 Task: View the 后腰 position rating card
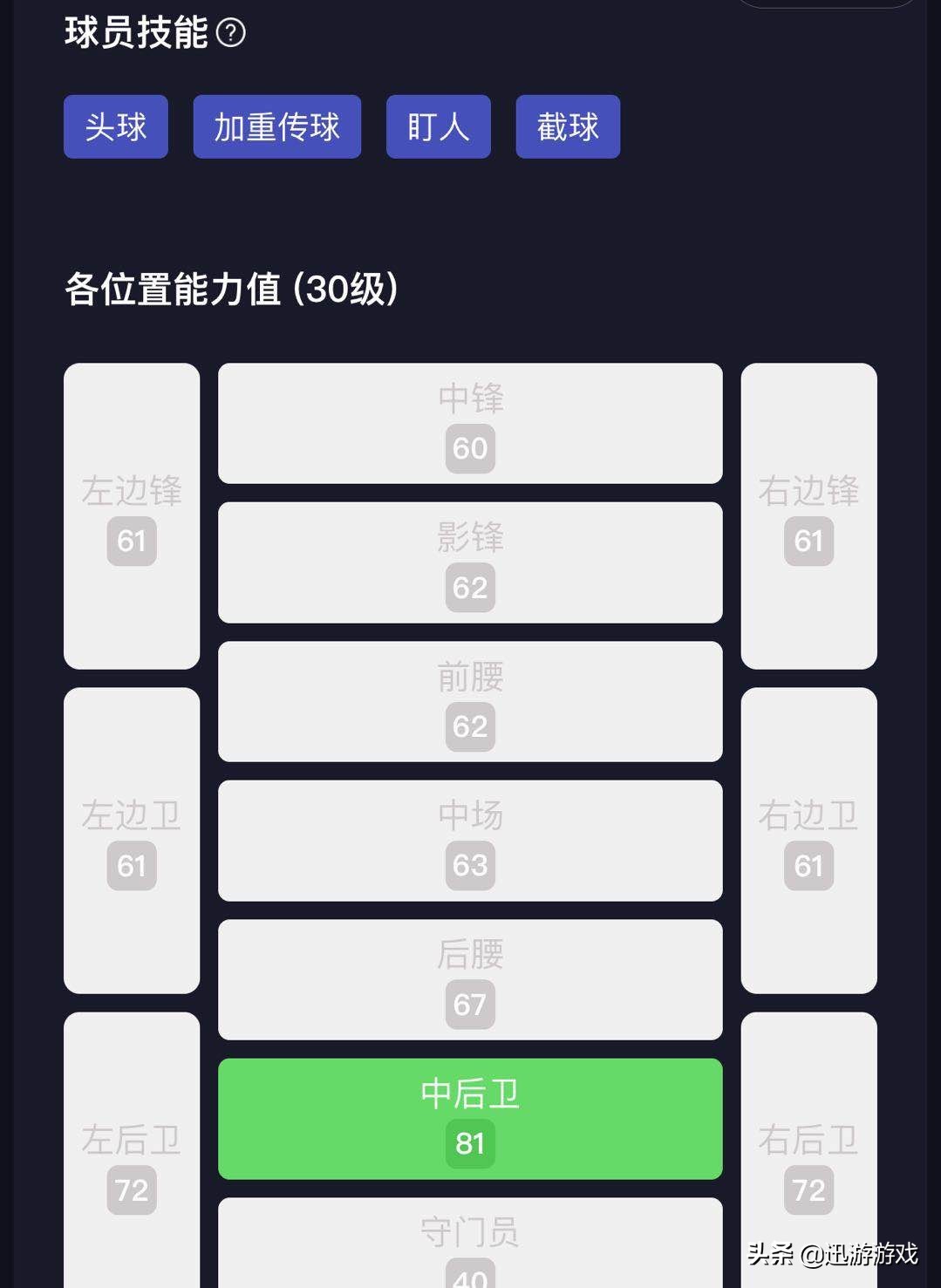[x=470, y=979]
